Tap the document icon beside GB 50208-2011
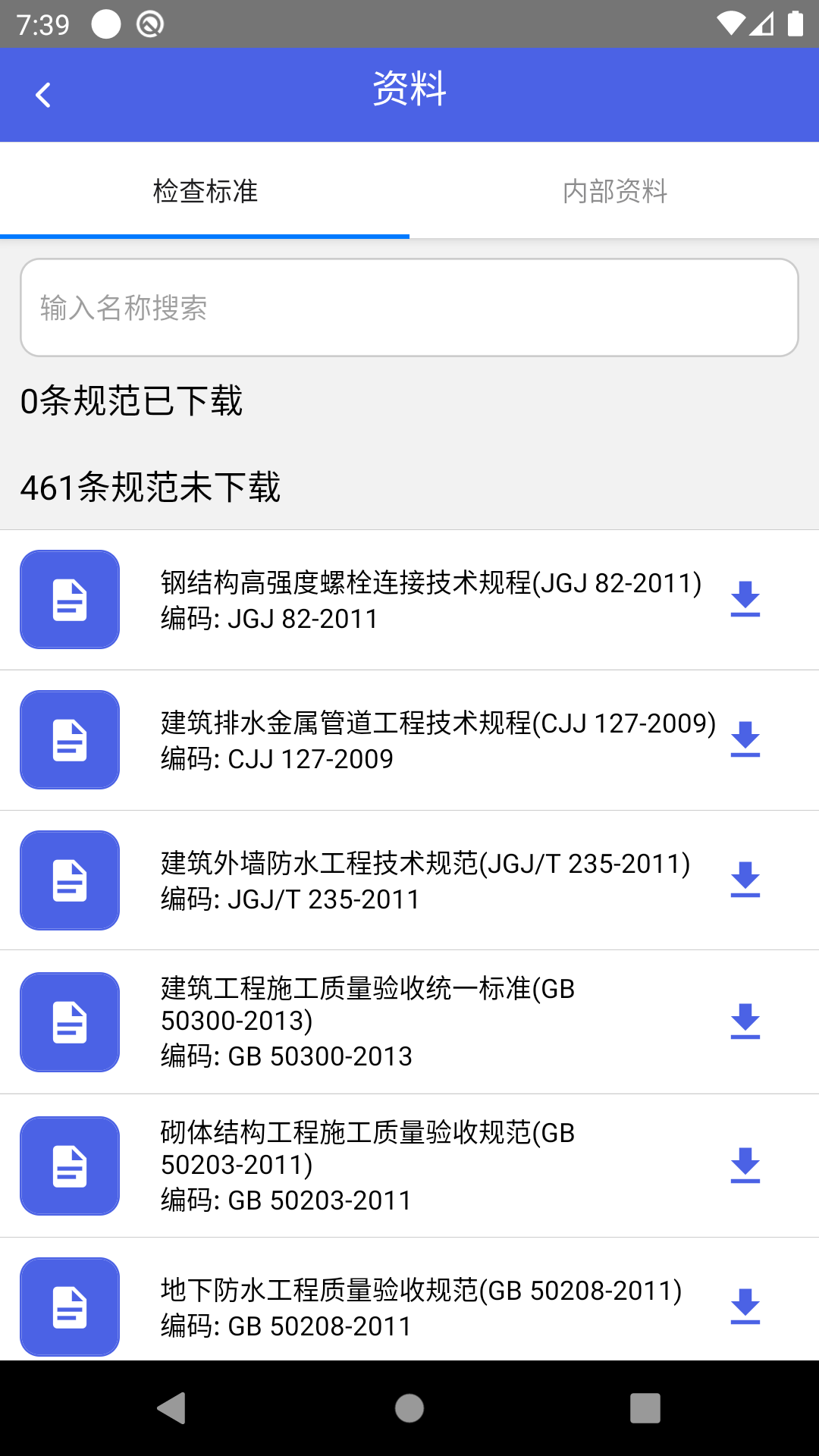Image resolution: width=819 pixels, height=1456 pixels. (x=69, y=1307)
